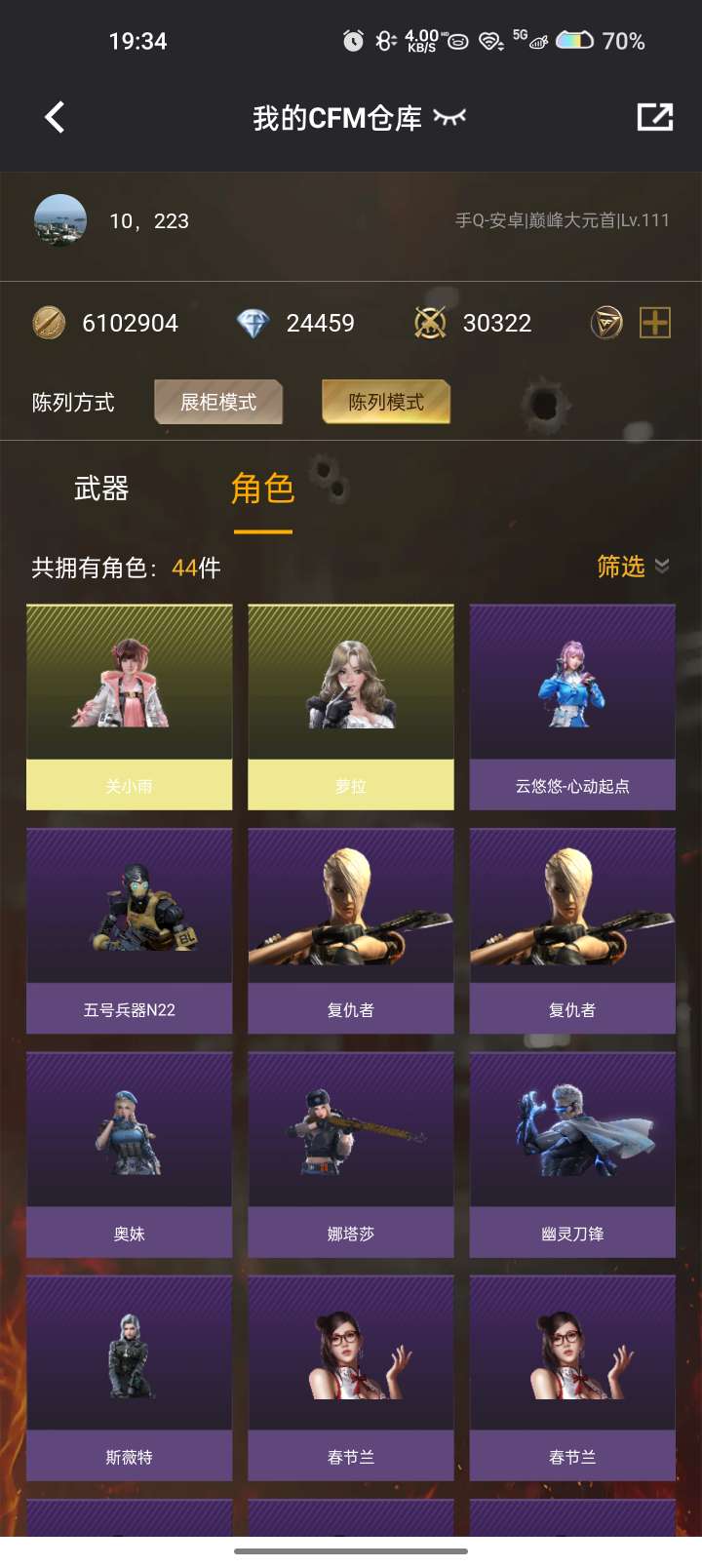The height and width of the screenshot is (1568, 702).
Task: Tap the eye icon to hide warehouse info
Action: click(x=449, y=117)
